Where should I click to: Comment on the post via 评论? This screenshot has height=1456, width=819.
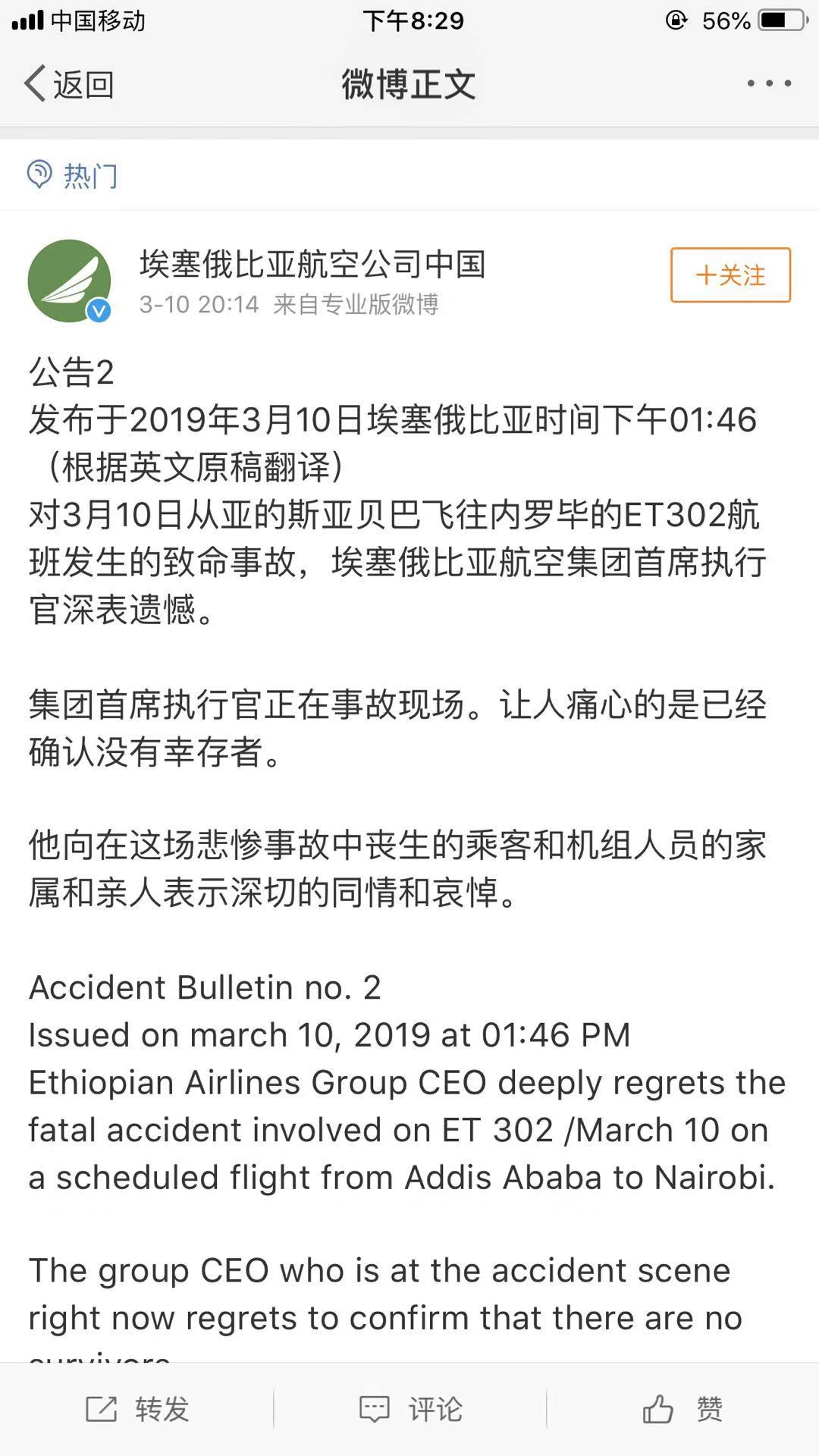[x=410, y=1409]
